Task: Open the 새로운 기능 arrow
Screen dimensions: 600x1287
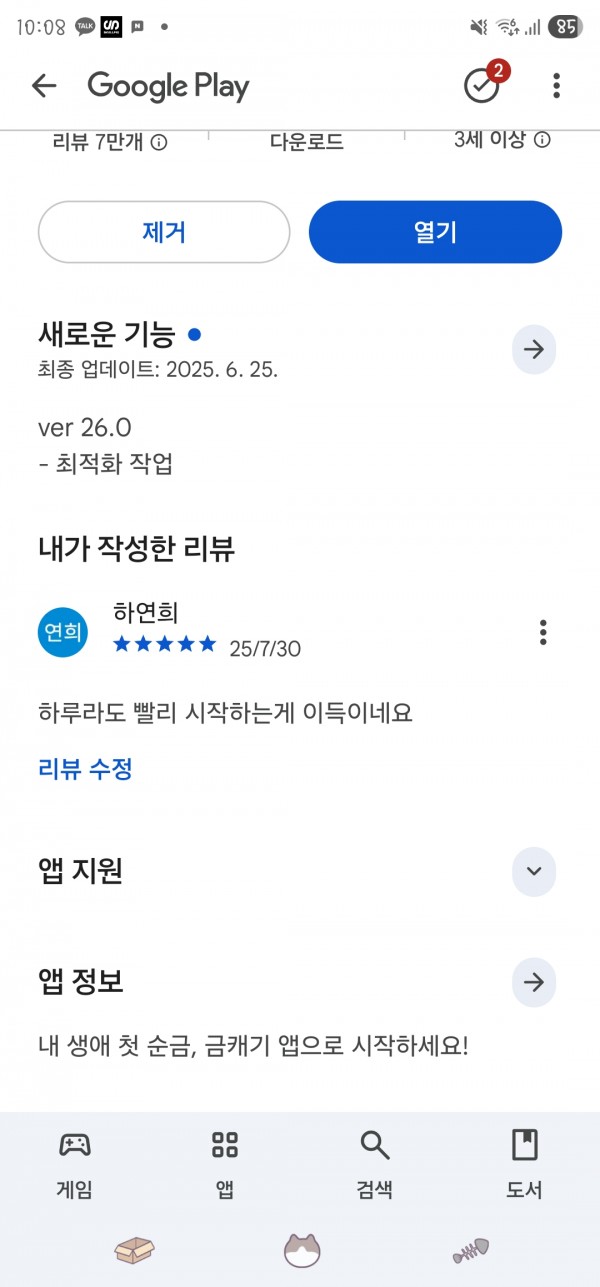Action: pyautogui.click(x=534, y=349)
